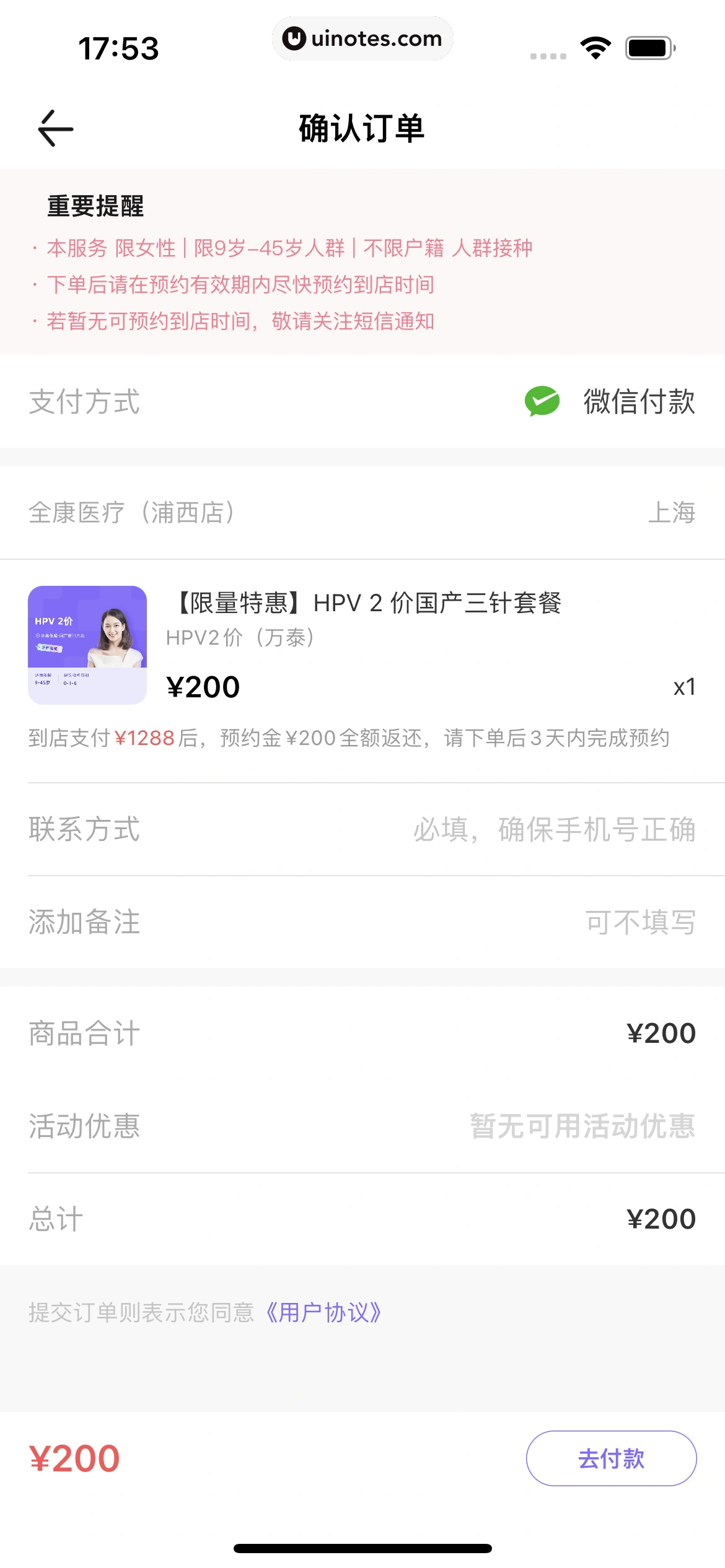
Task: Tap quantity indicator x1 next to price
Action: point(683,687)
